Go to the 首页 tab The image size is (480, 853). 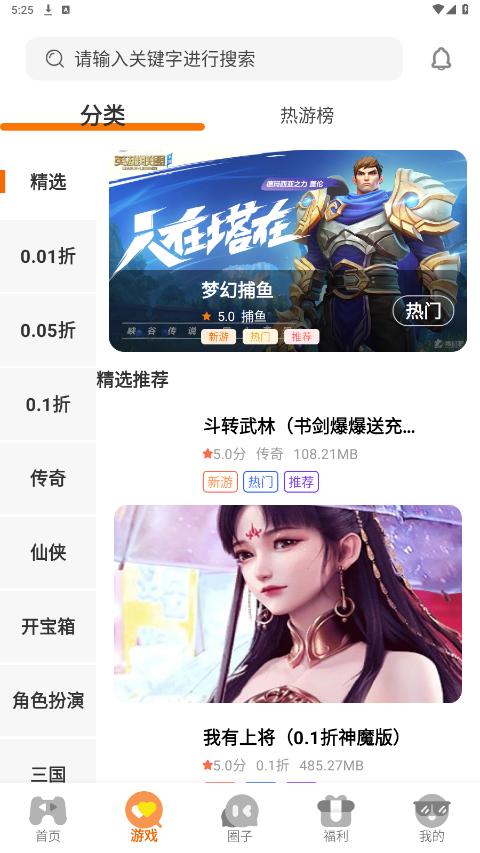point(48,819)
